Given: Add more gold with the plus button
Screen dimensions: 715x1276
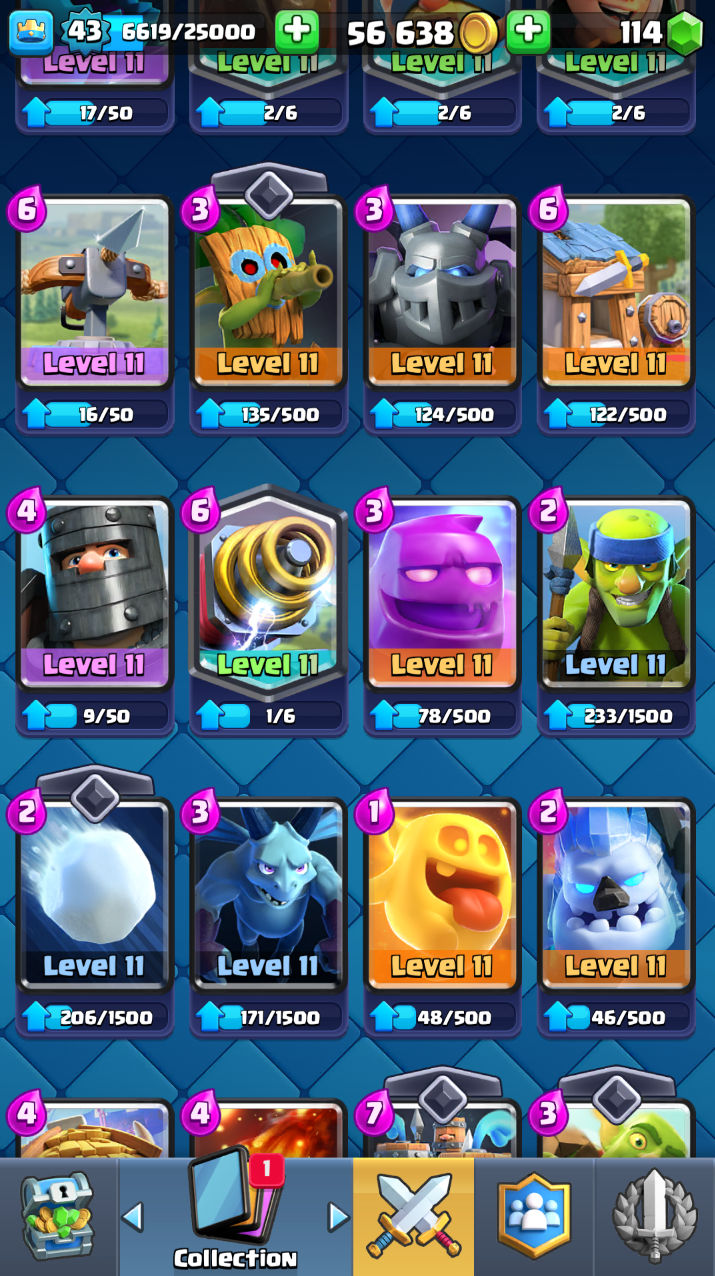Looking at the screenshot, I should pos(297,32).
